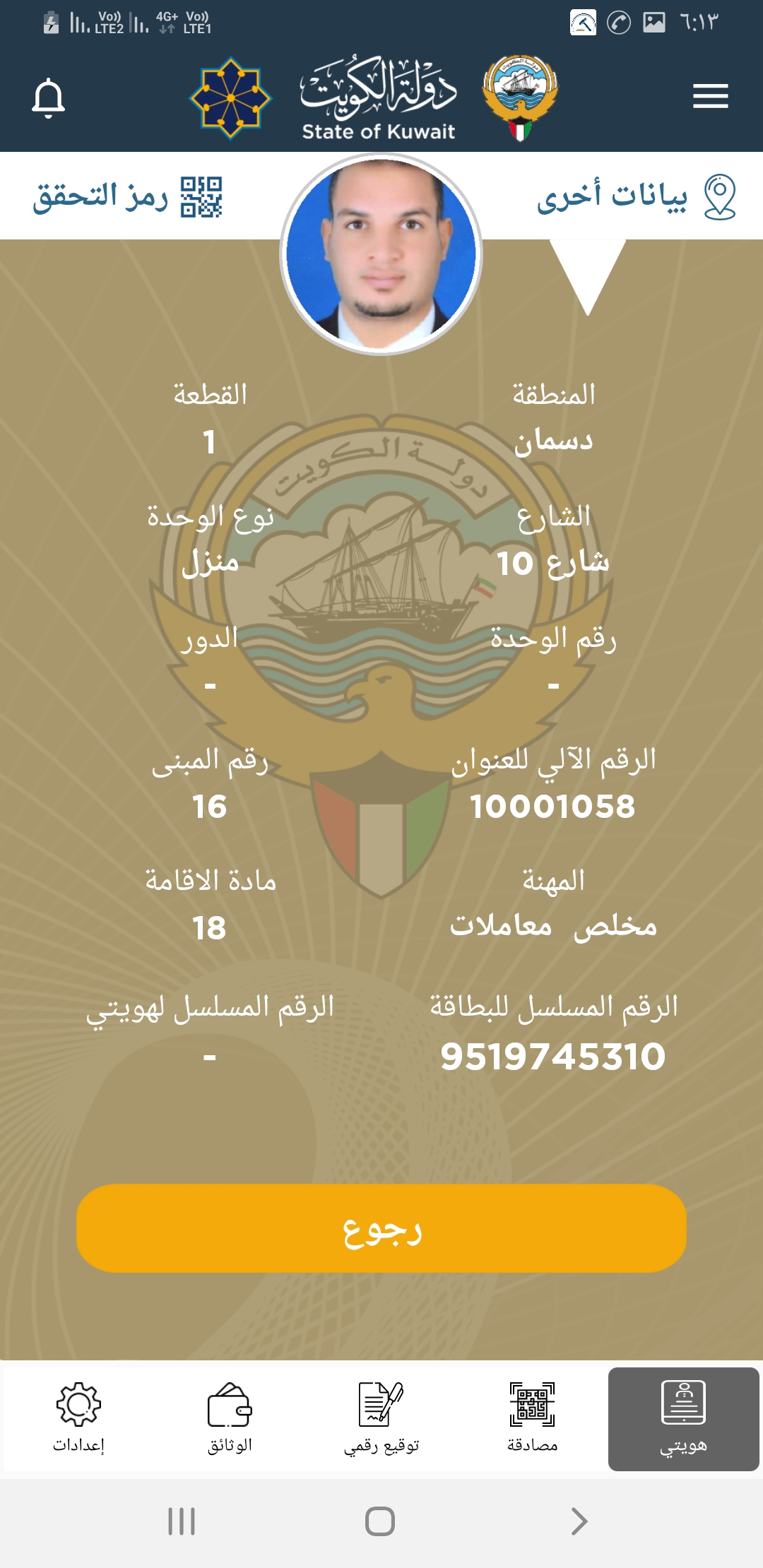The height and width of the screenshot is (1568, 763).
Task: Open the hamburger menu
Action: click(710, 96)
